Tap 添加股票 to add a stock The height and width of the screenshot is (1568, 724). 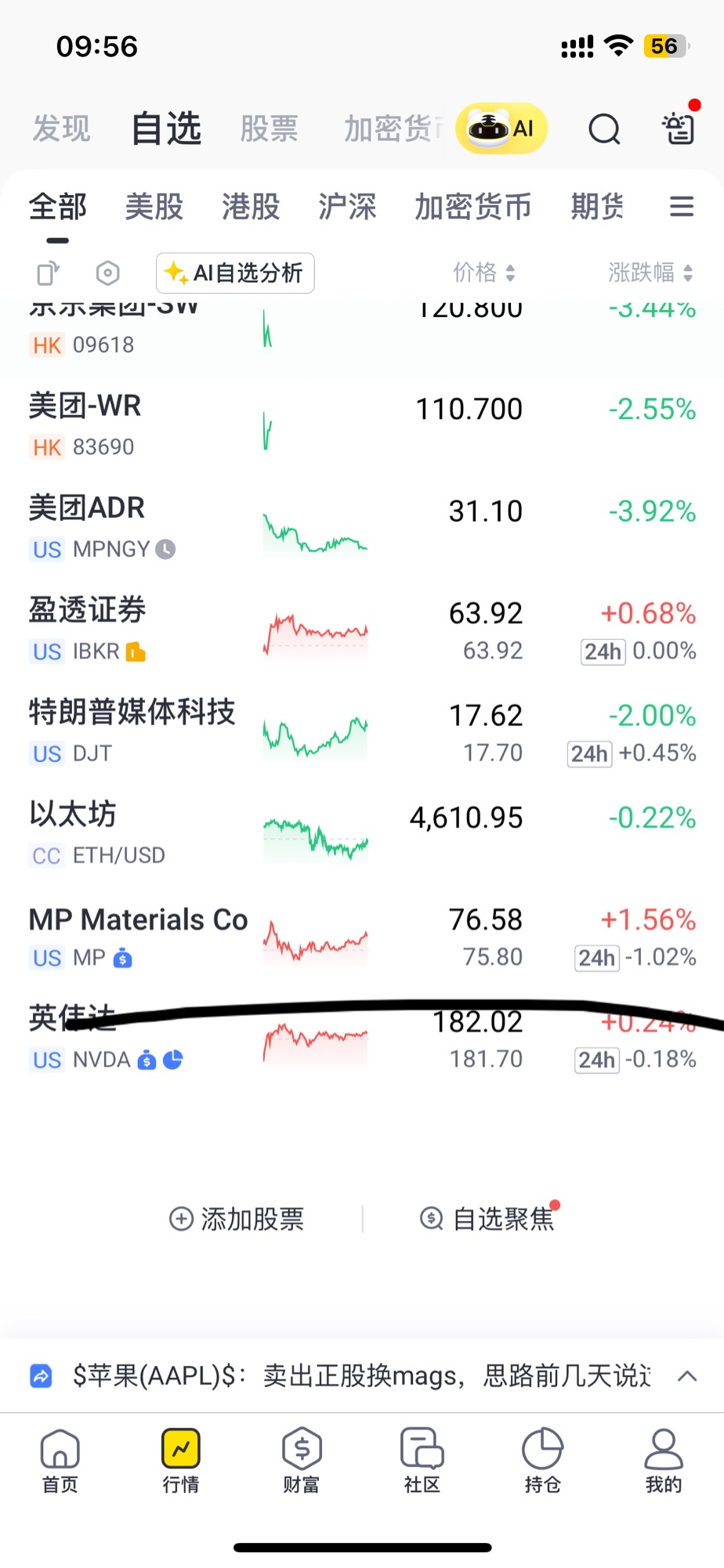click(x=237, y=1219)
